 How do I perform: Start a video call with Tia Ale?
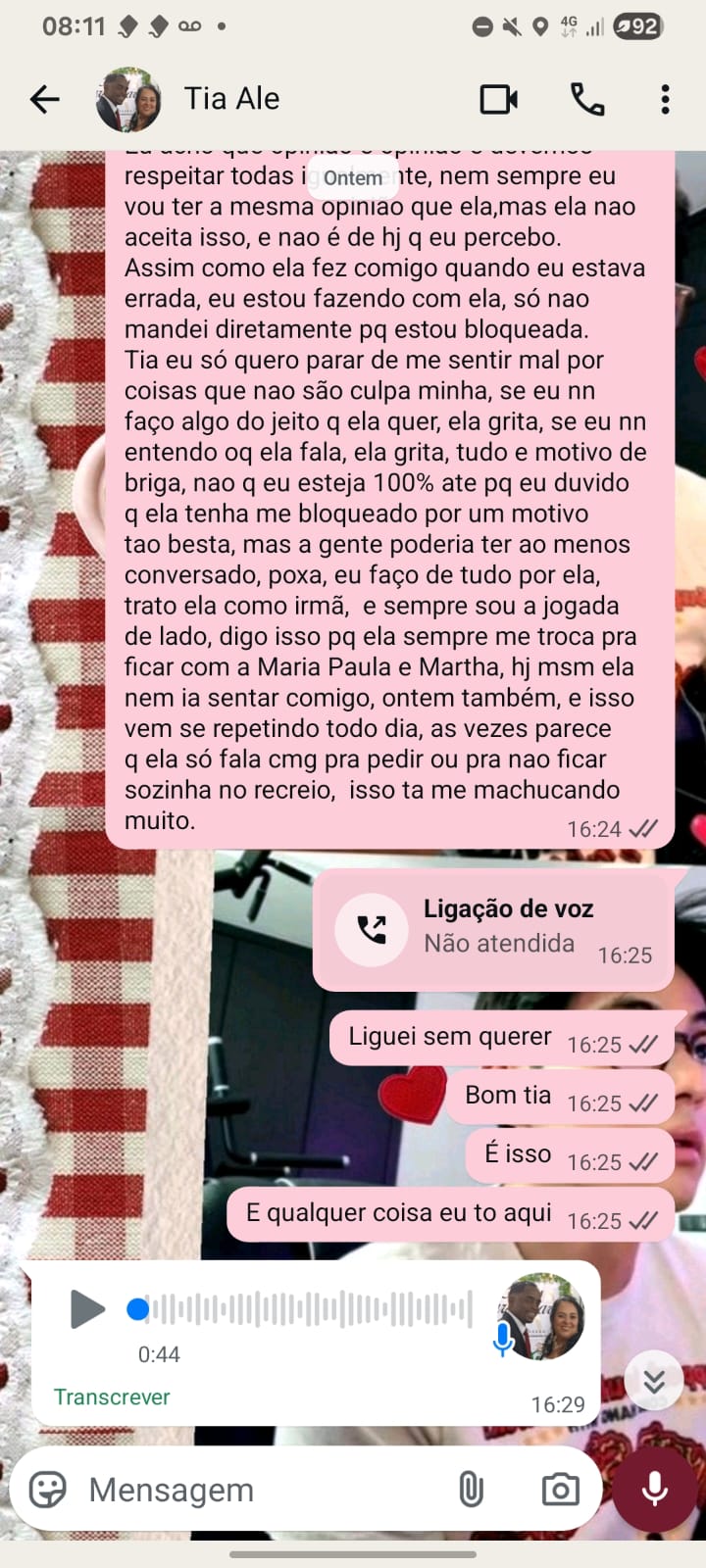tap(498, 99)
